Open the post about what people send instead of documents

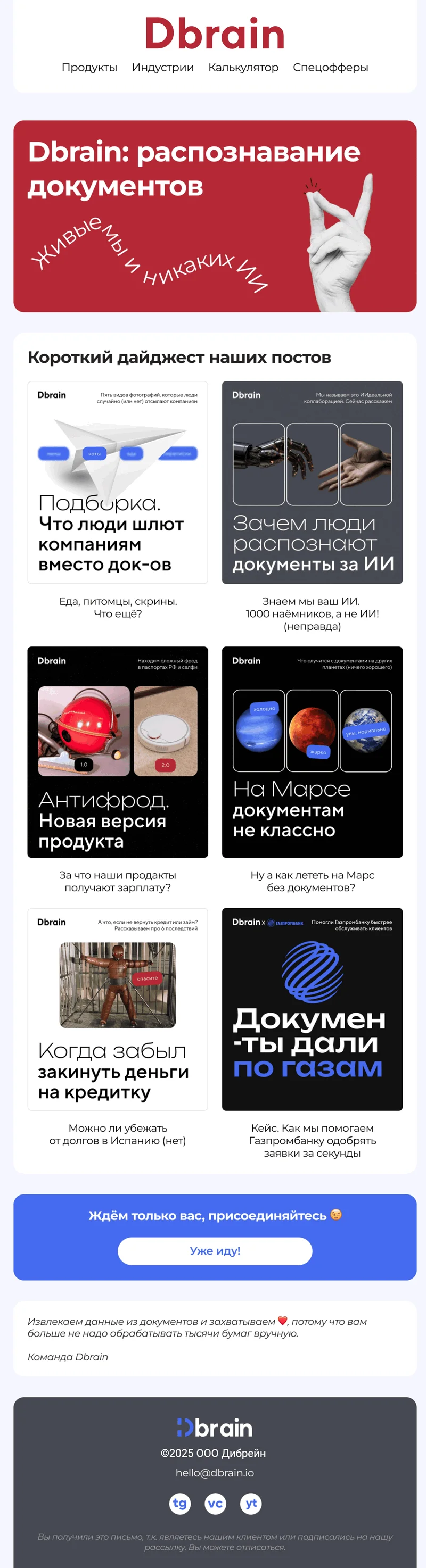pos(118,482)
